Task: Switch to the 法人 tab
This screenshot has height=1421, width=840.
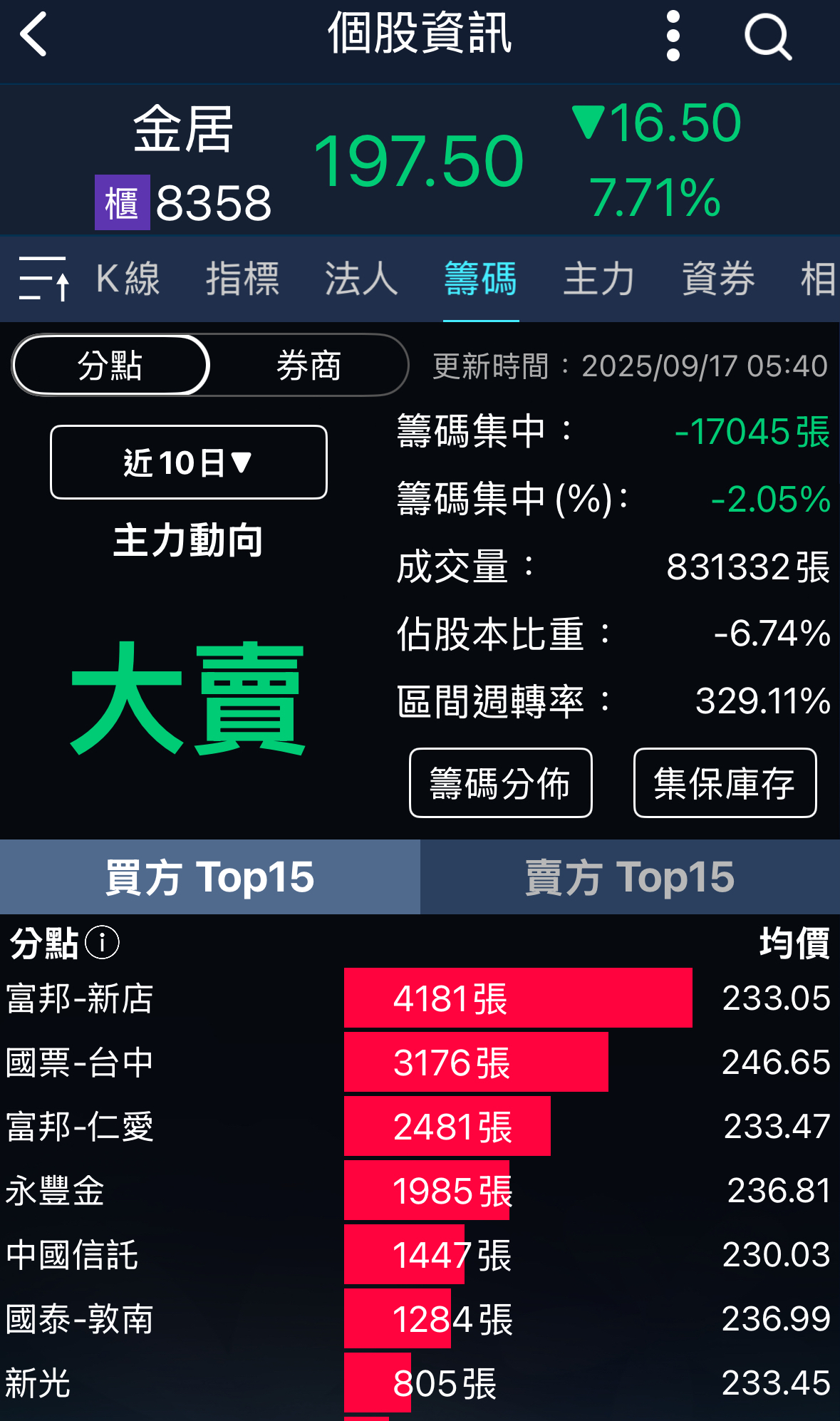Action: 361,279
